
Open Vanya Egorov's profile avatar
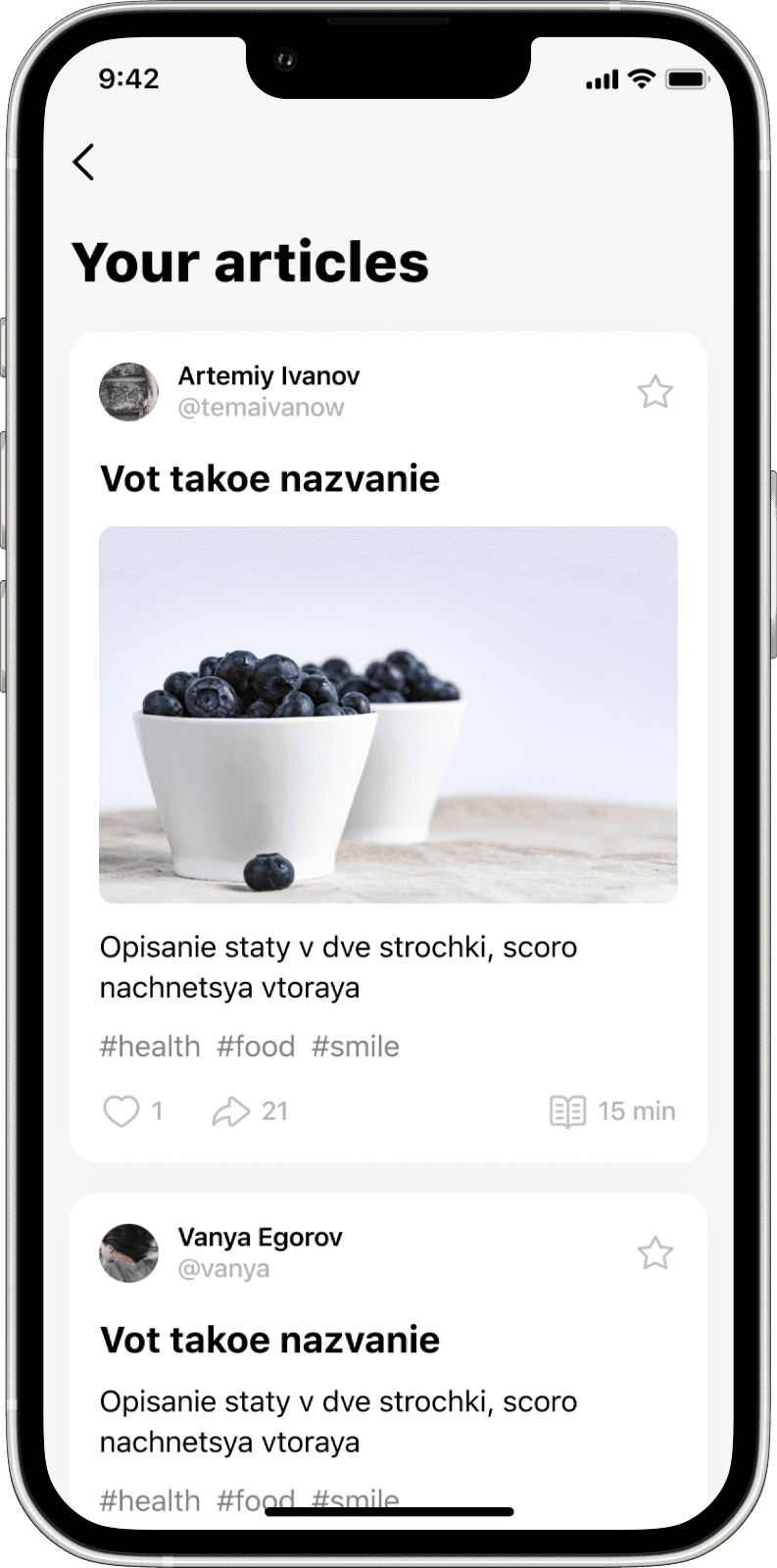(128, 1252)
